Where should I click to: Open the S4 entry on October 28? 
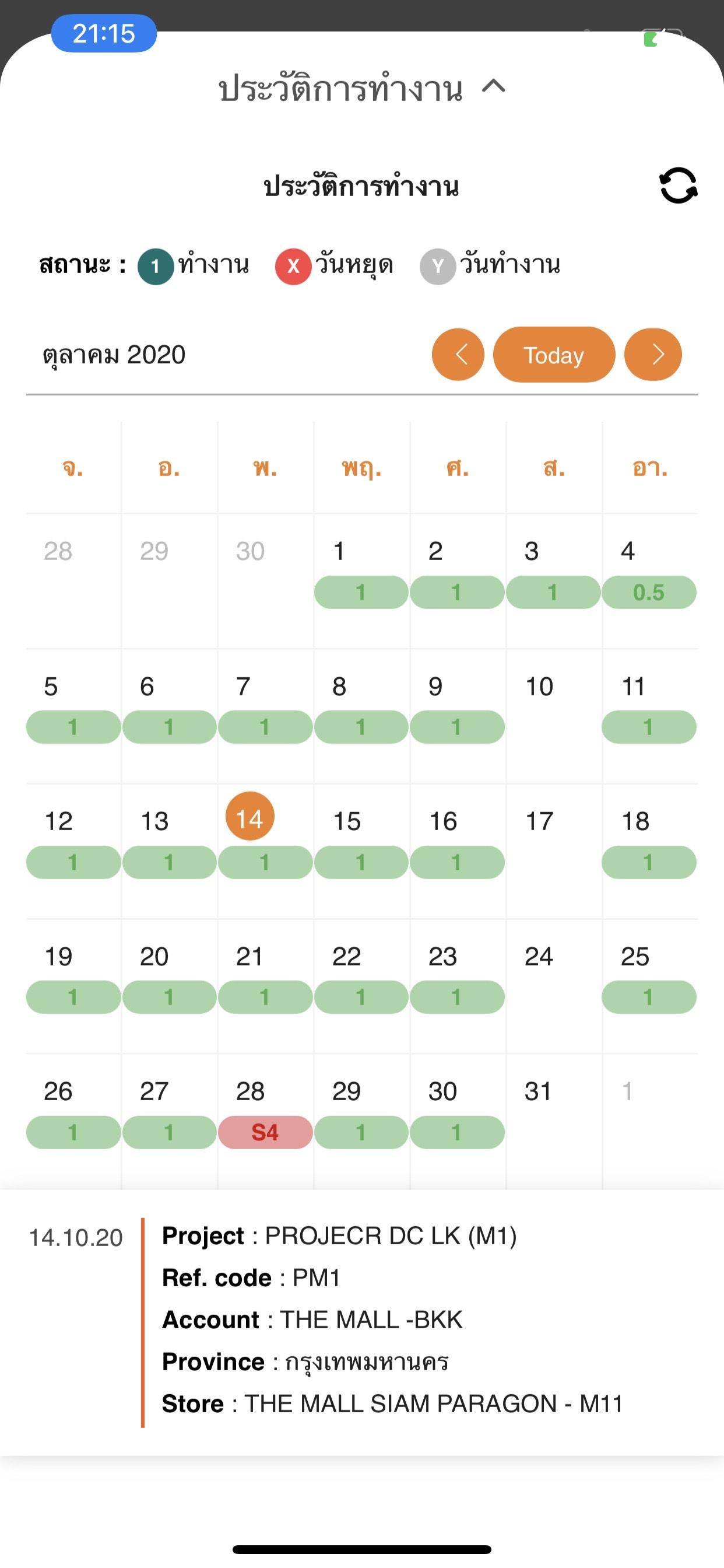pos(265,1132)
